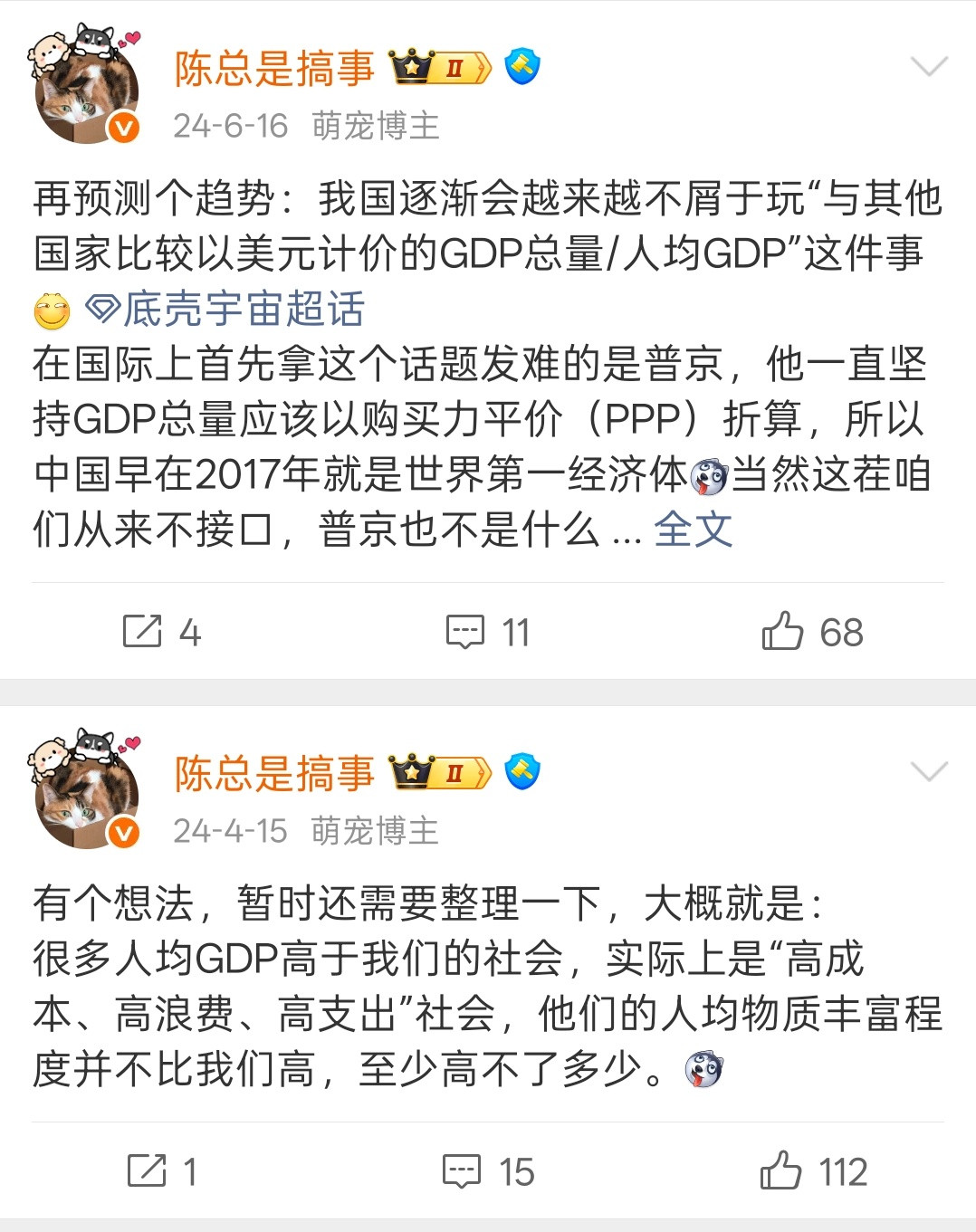Click the dog-face emoji after 世界第一经济体
Viewport: 976px width, 1232px height.
click(709, 472)
